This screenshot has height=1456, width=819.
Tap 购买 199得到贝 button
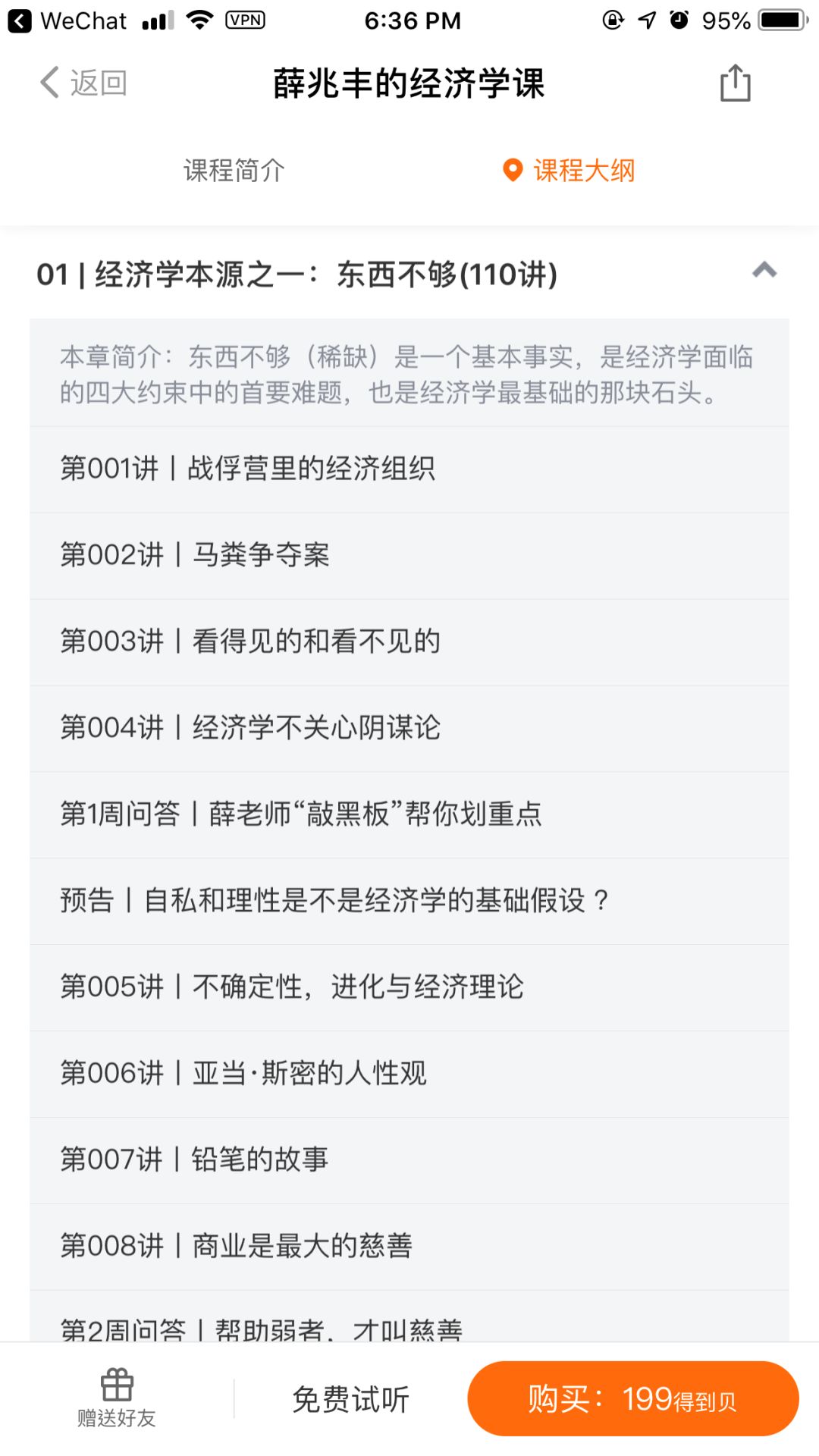[x=633, y=1399]
